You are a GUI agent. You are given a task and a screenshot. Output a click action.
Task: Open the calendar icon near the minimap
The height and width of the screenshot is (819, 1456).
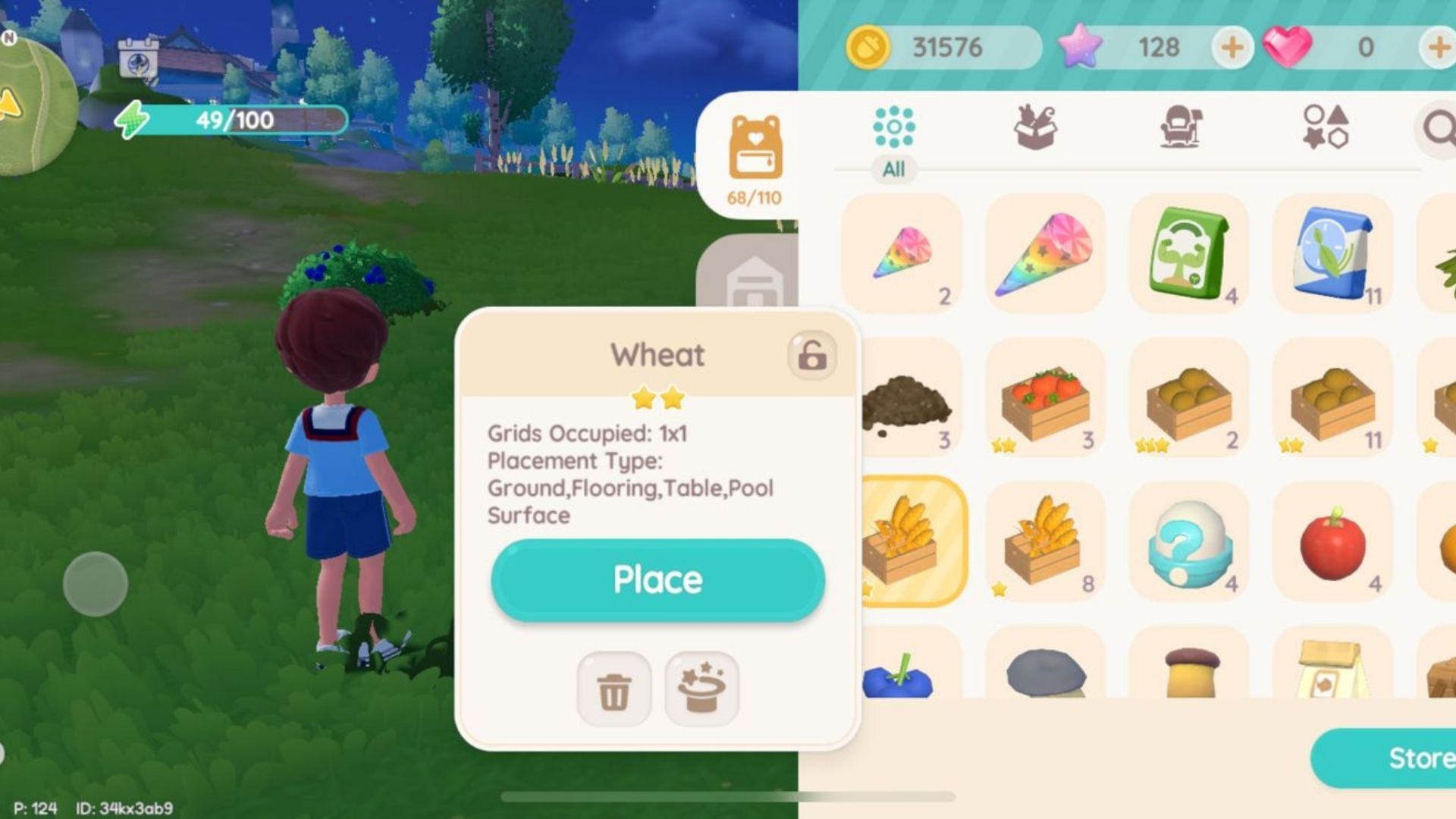click(x=138, y=58)
